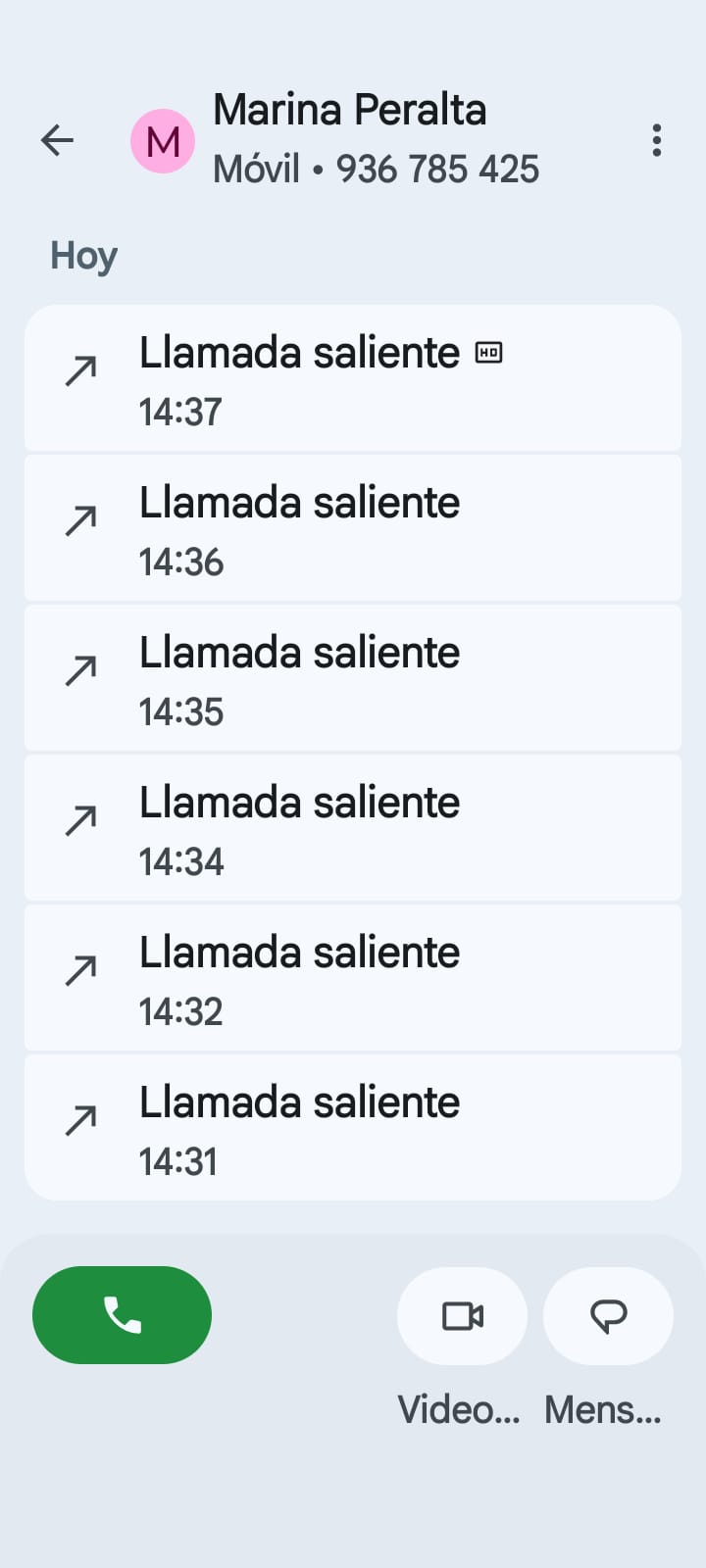
Task: Send a message to Marina Peralta
Action: tap(608, 1316)
